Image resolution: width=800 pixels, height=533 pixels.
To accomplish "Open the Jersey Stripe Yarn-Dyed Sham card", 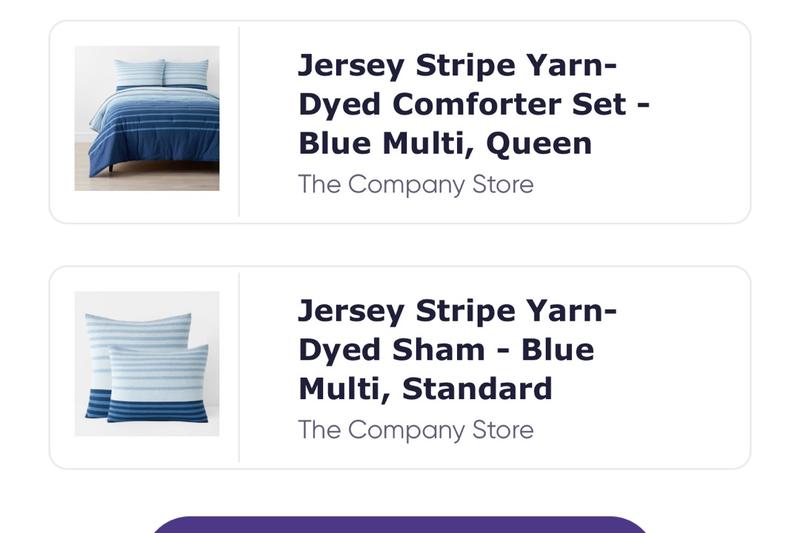I will 400,368.
